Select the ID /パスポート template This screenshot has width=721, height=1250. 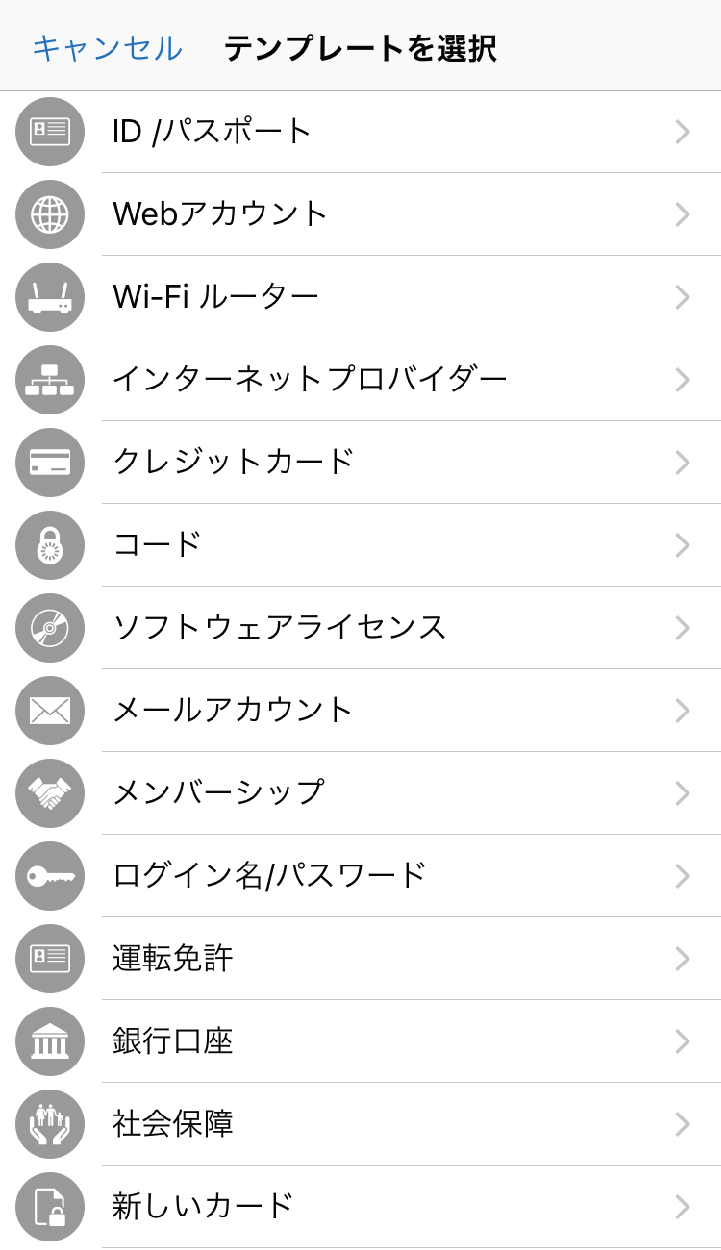(360, 131)
